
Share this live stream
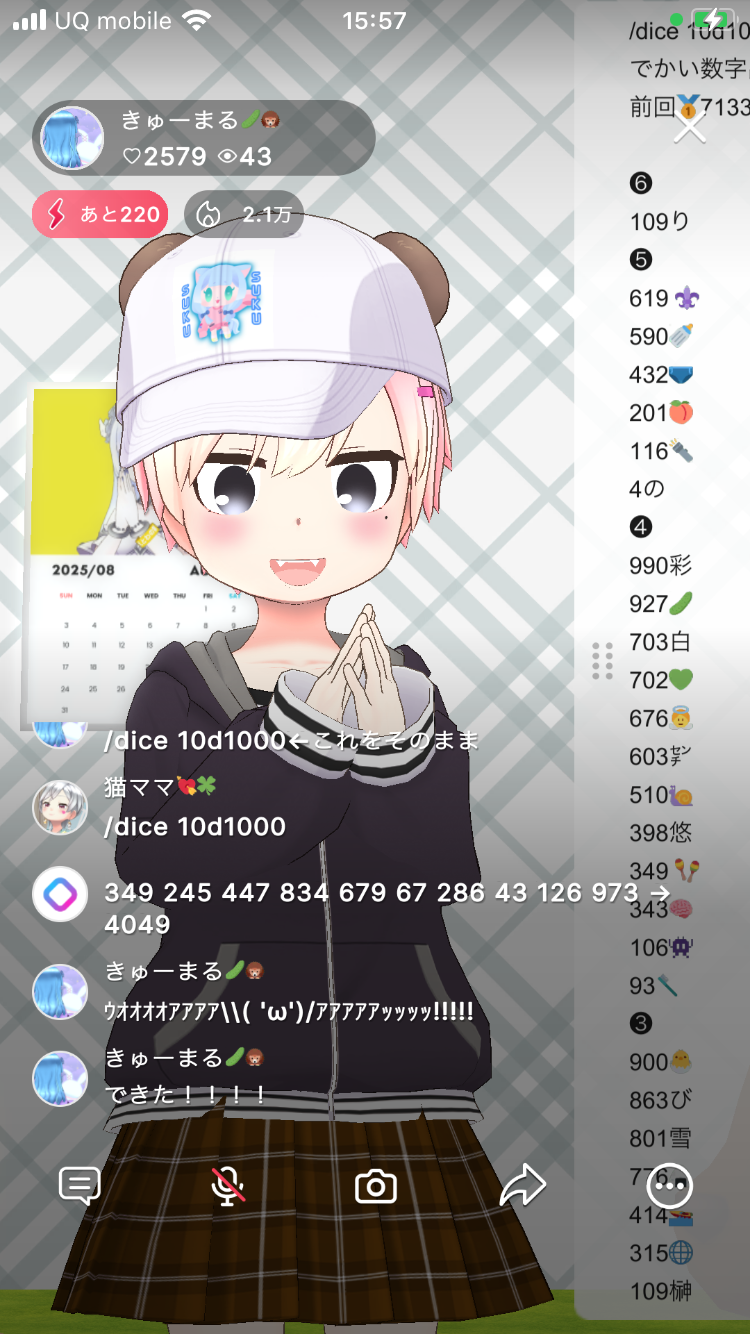coord(522,1186)
